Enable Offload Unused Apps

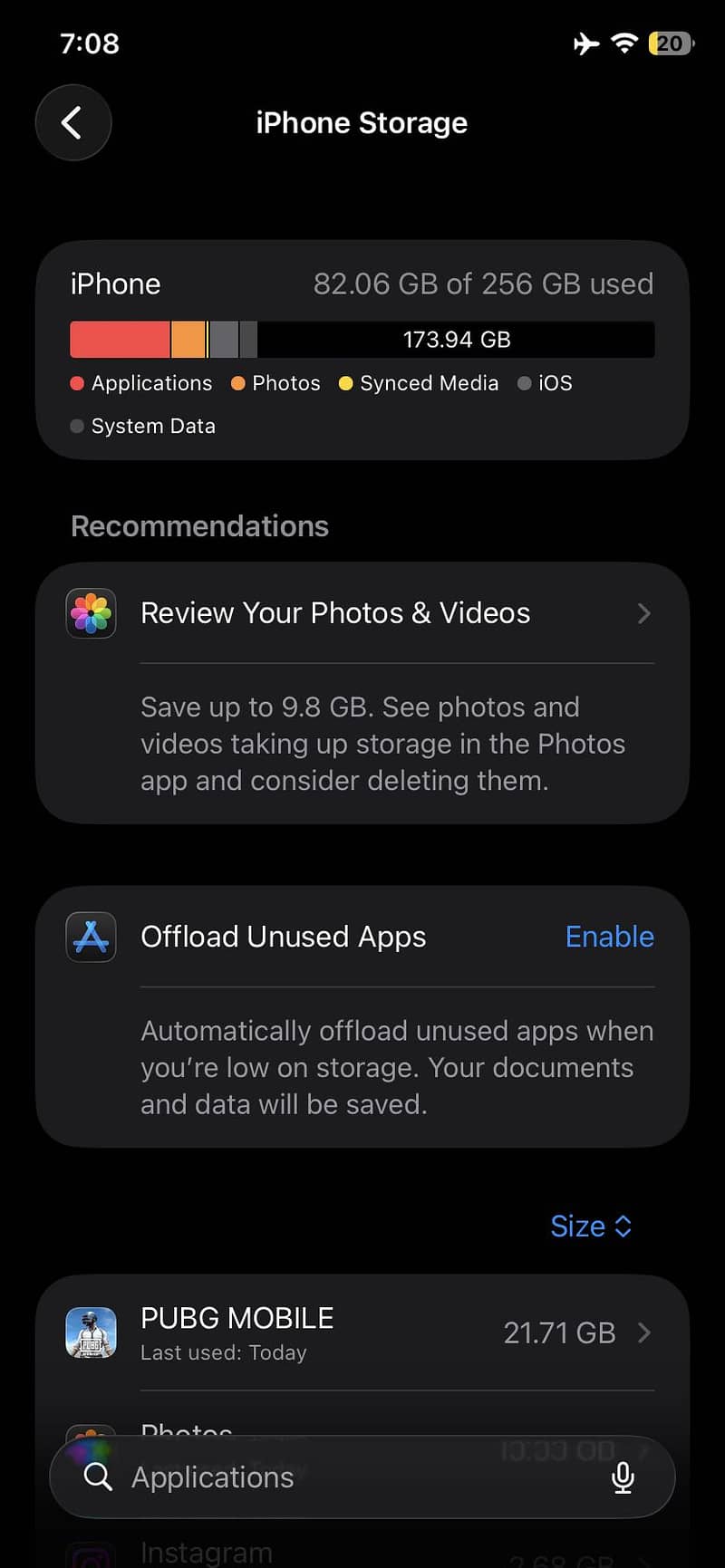(609, 937)
